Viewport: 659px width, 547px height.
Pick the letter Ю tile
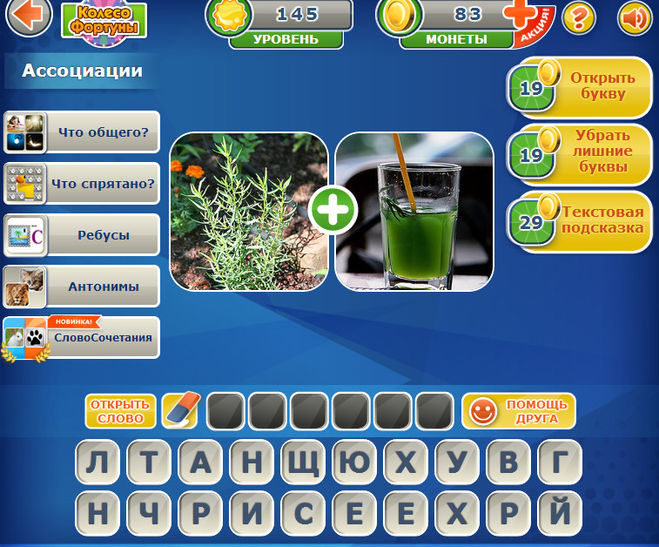click(x=352, y=463)
